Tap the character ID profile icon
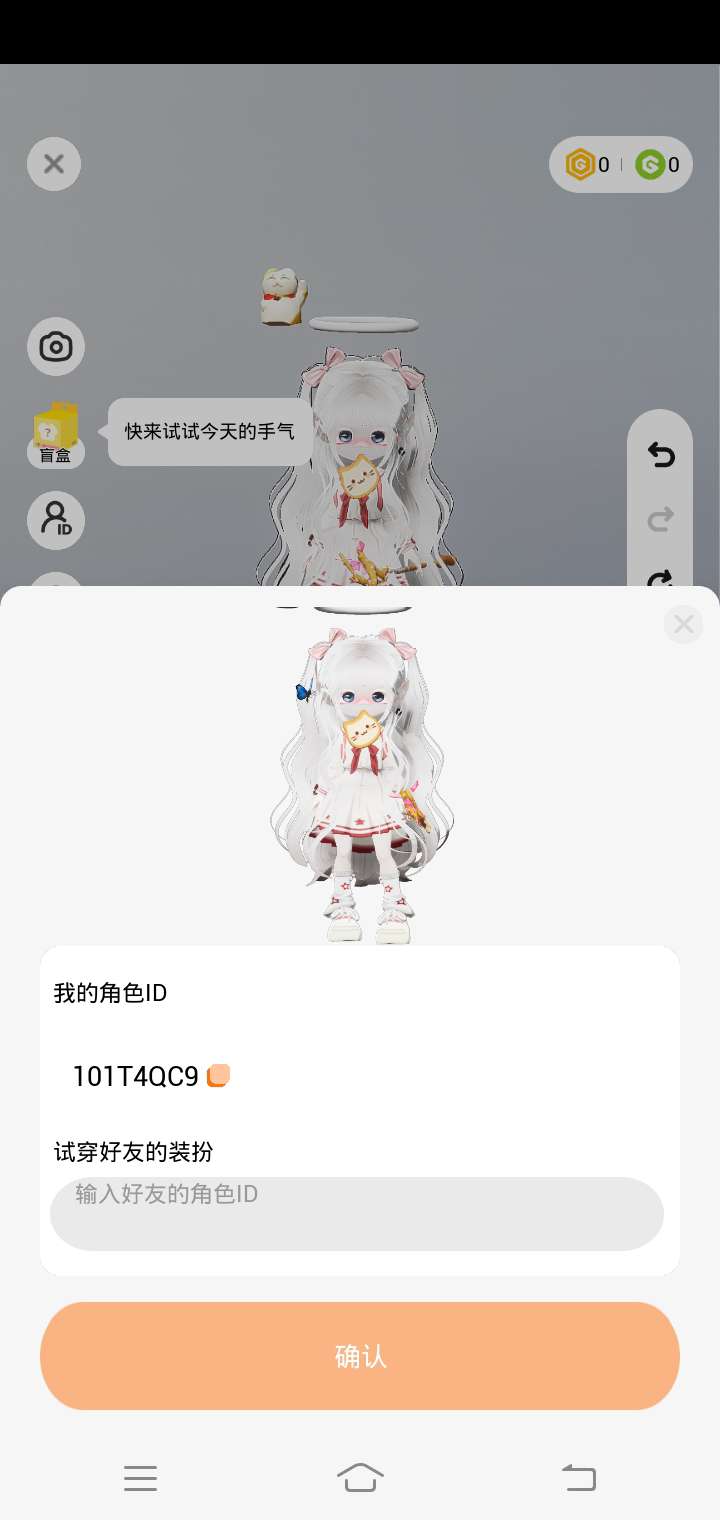Viewport: 720px width, 1520px height. [56, 520]
